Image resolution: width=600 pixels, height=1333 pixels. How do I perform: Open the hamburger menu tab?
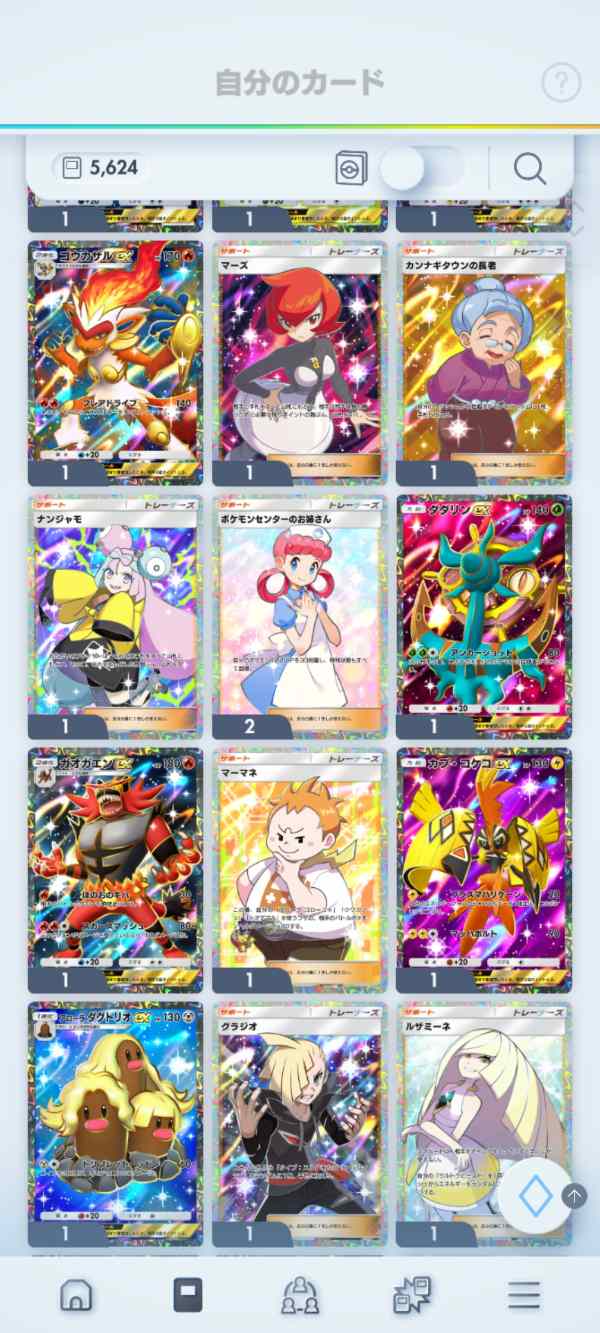[x=523, y=1295]
